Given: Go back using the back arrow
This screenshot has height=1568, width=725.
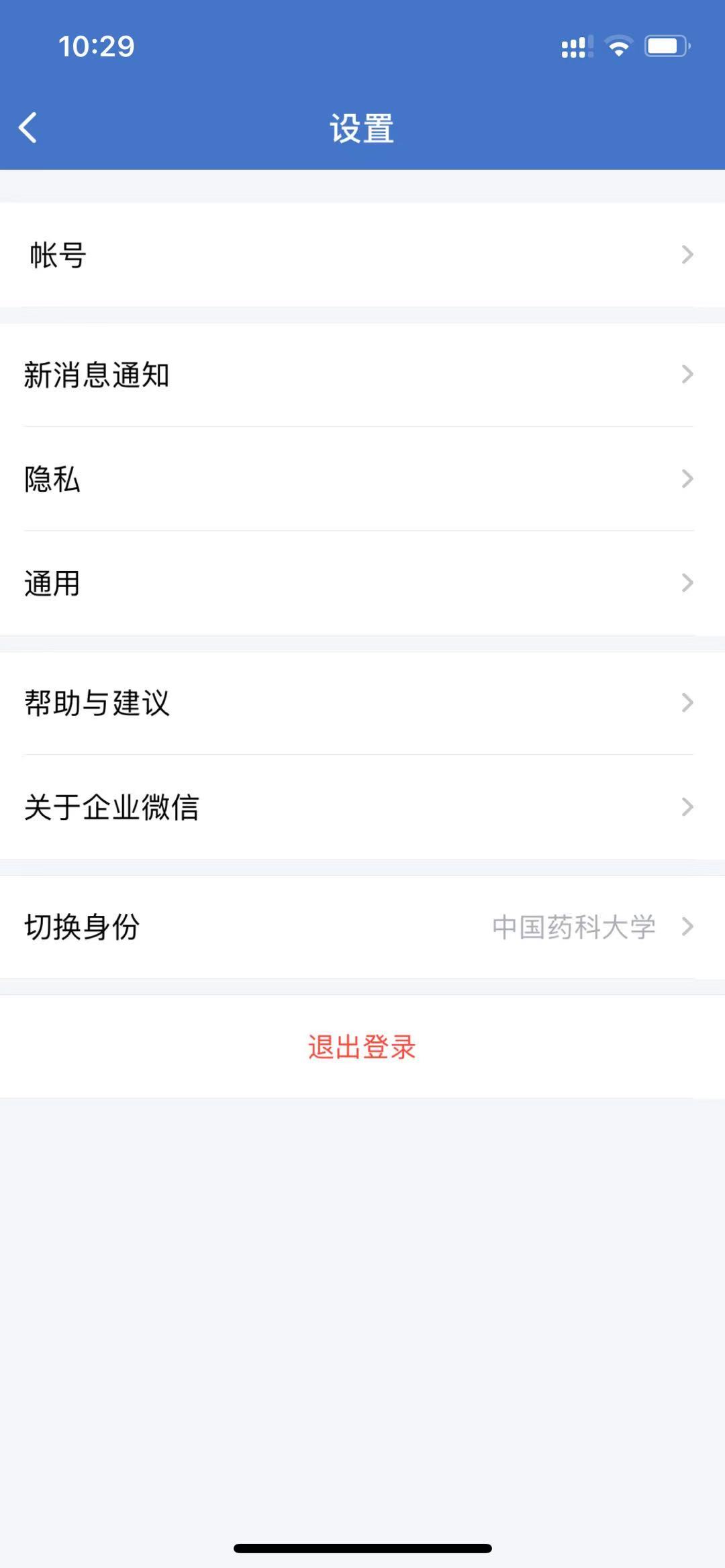Looking at the screenshot, I should click(28, 127).
